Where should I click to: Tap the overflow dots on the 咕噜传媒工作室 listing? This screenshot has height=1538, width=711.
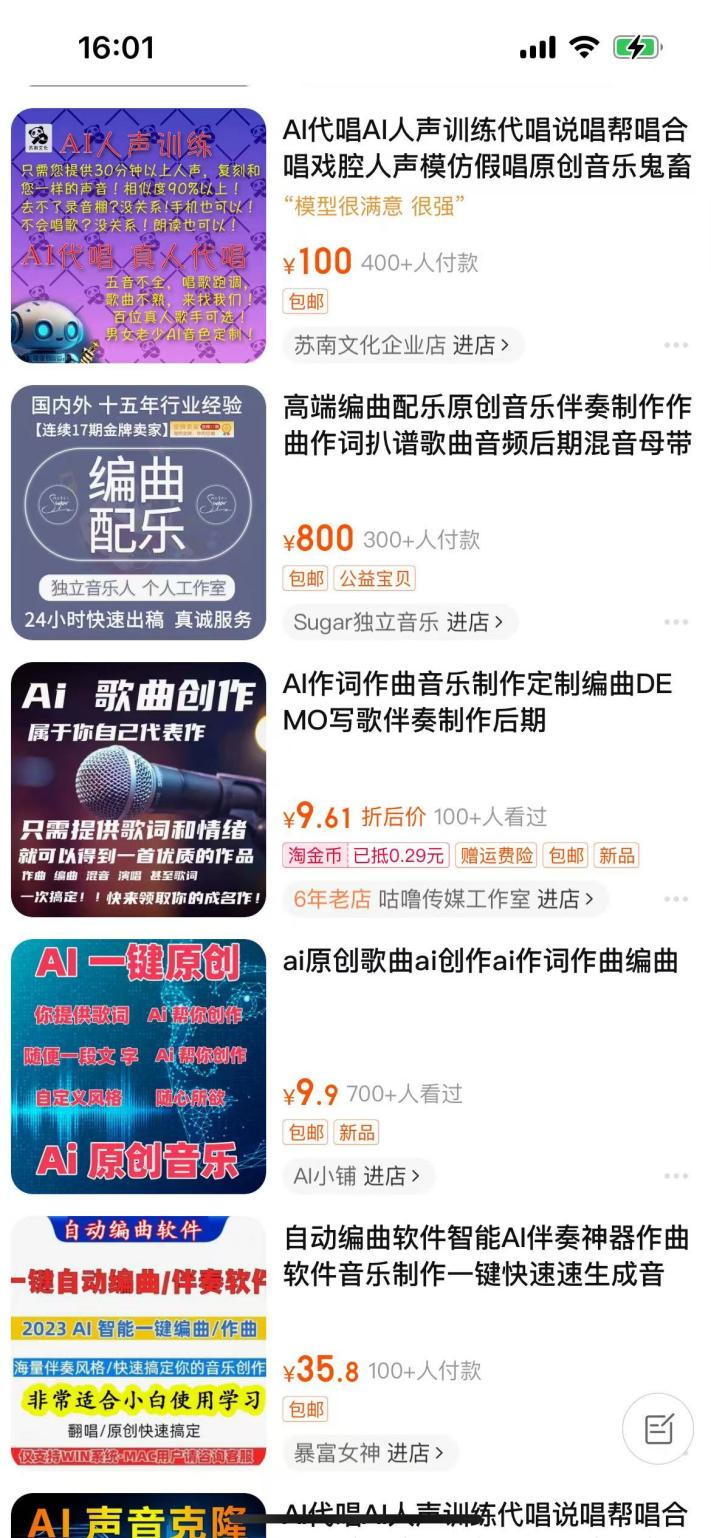pos(675,900)
